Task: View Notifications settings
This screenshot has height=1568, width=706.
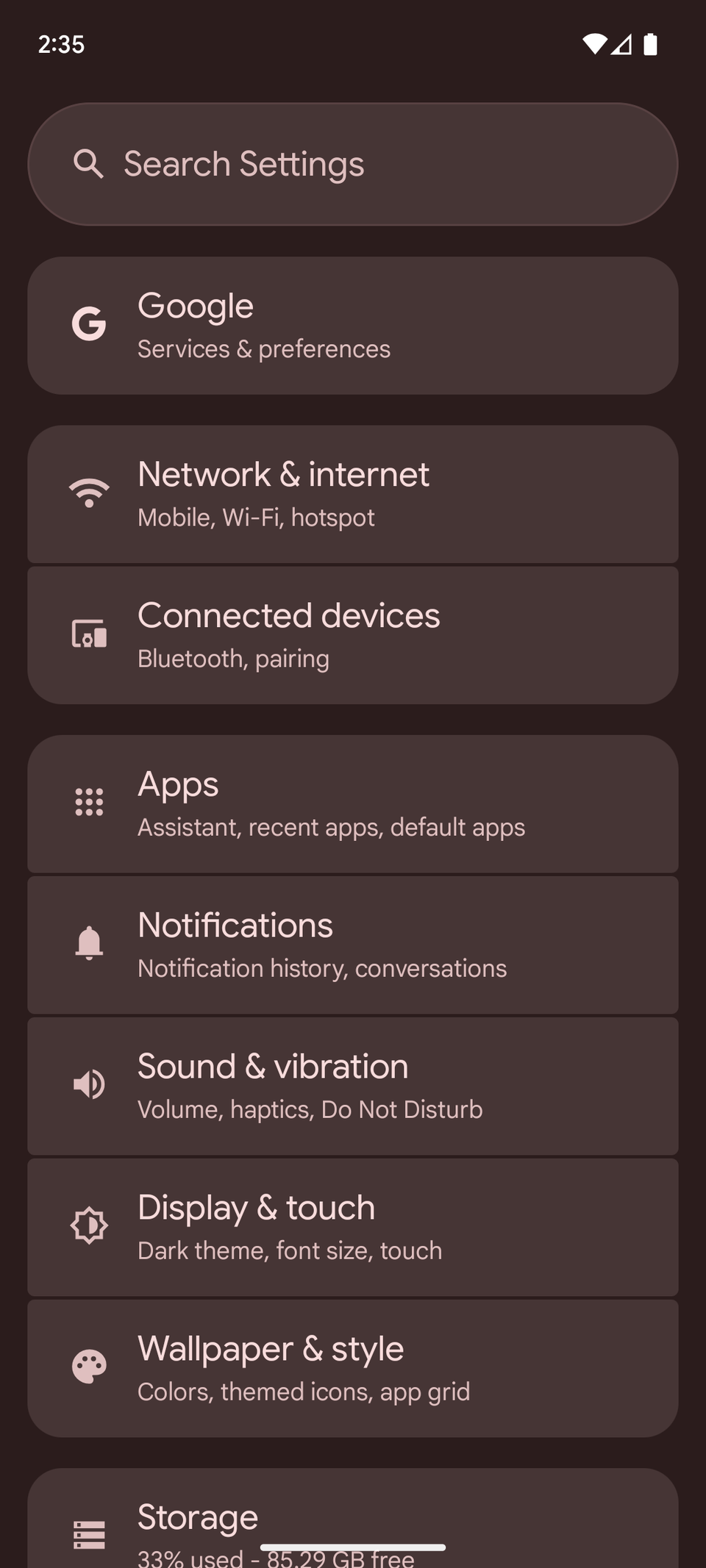Action: (x=353, y=945)
